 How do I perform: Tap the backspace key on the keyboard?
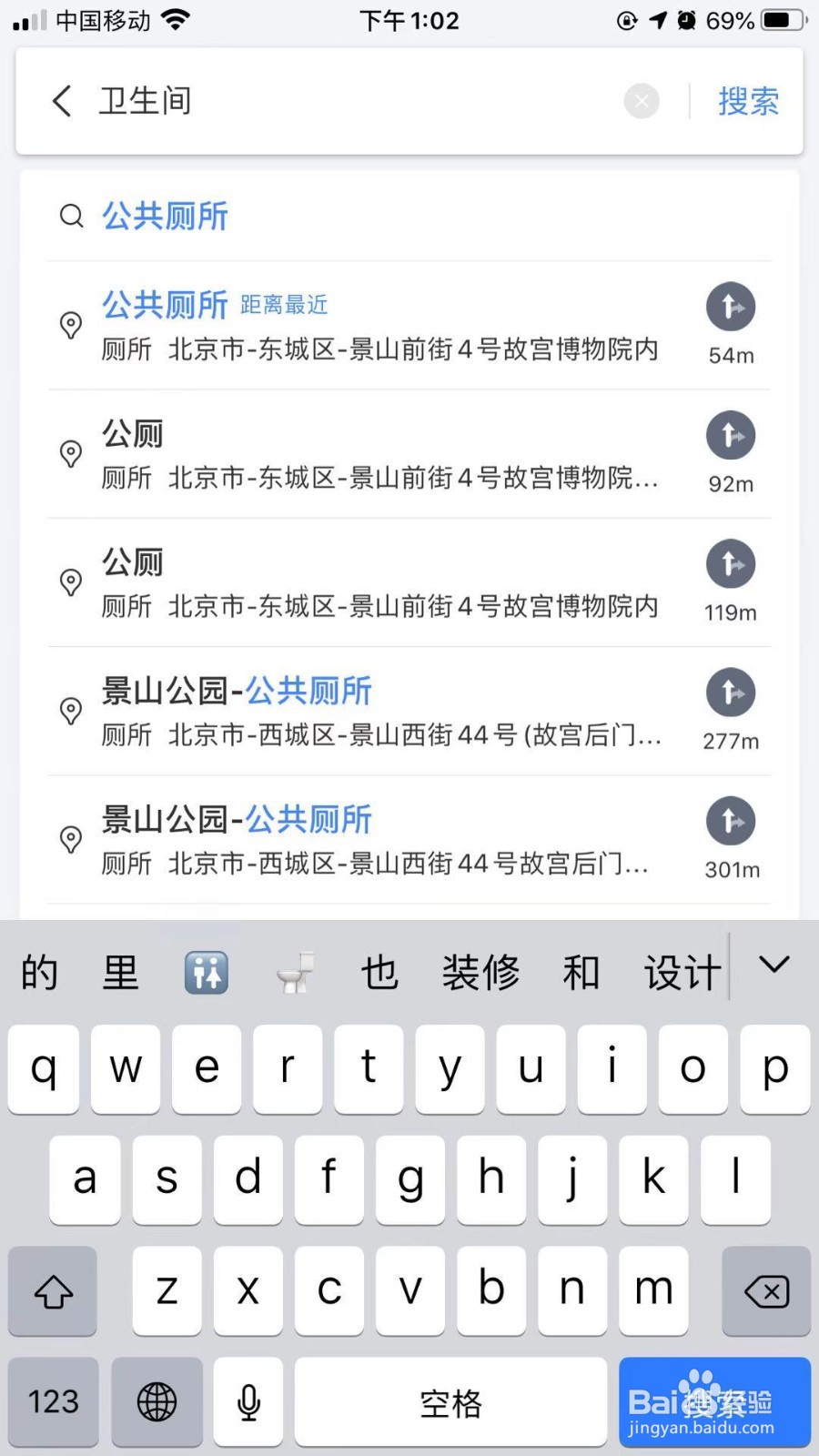[x=765, y=1290]
